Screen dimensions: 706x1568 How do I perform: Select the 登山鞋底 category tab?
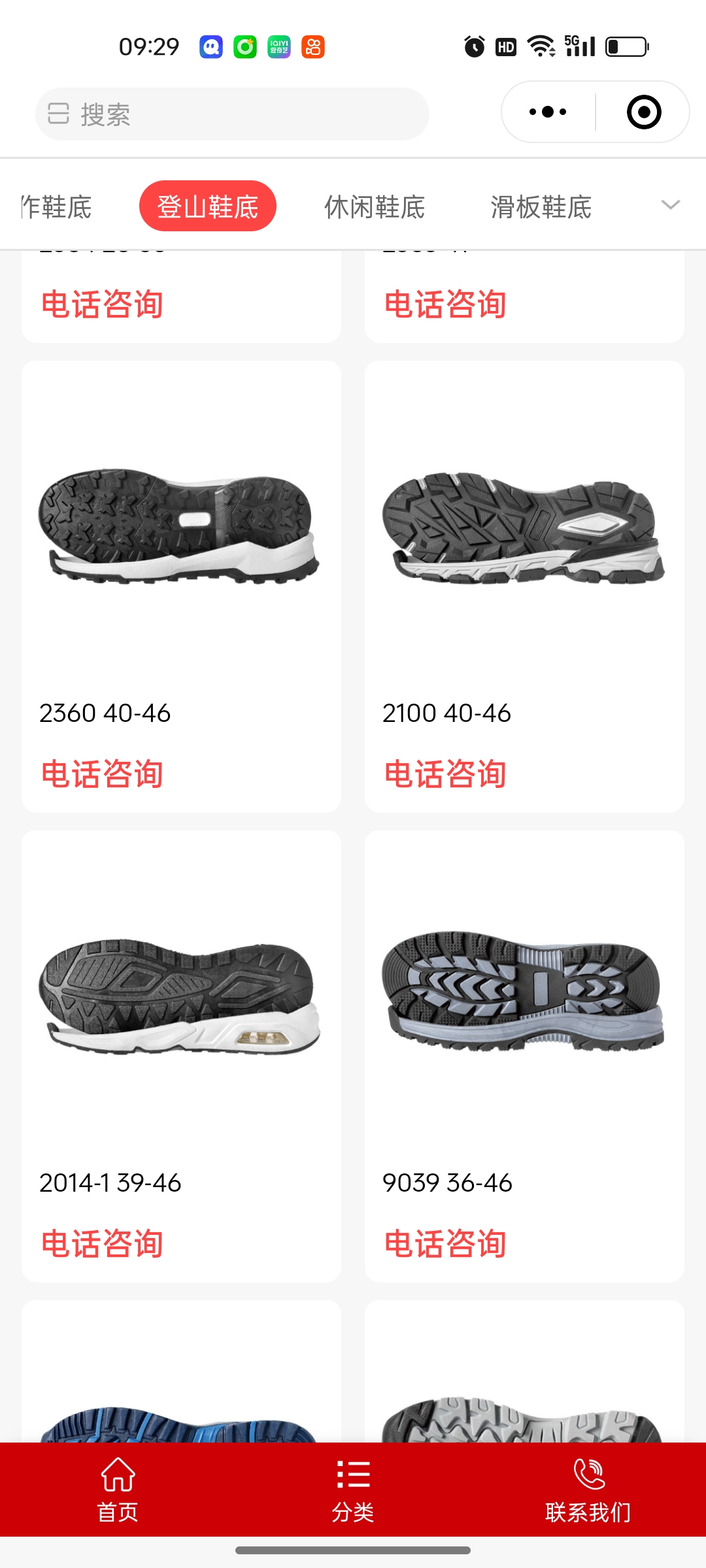click(x=208, y=206)
